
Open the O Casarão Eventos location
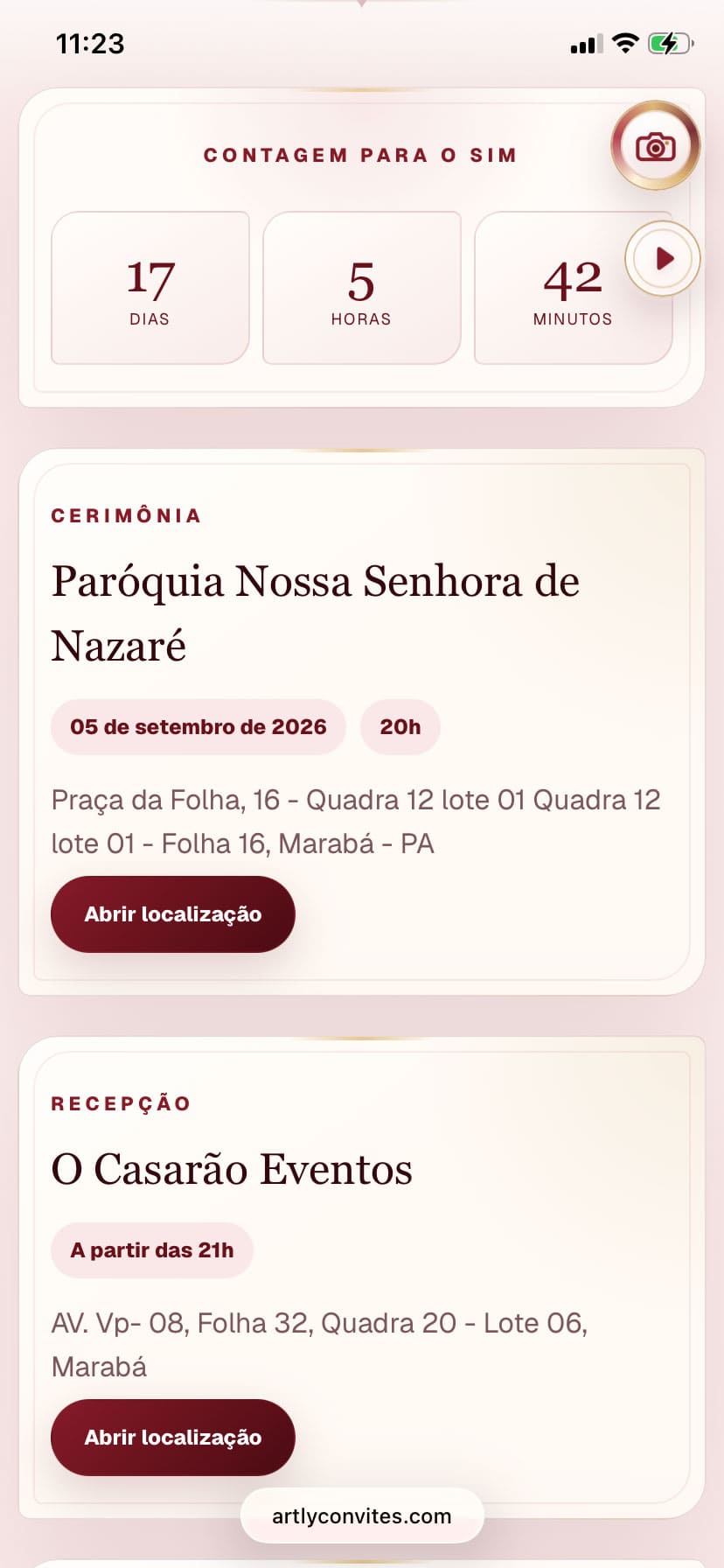tap(173, 1438)
